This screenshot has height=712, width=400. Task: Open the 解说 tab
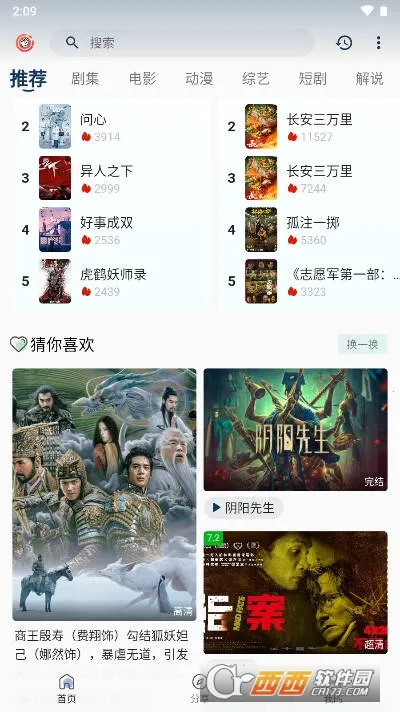(369, 79)
